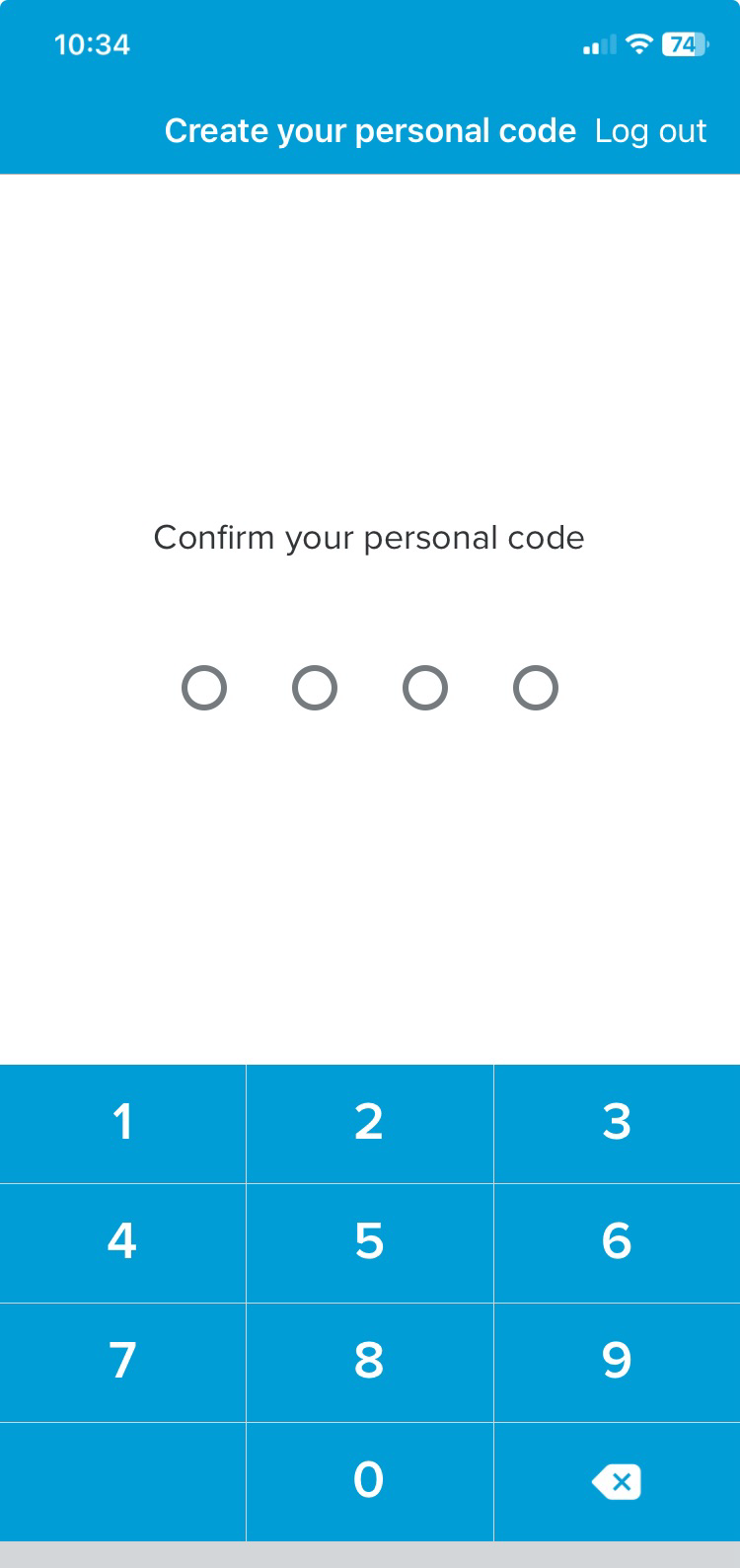The height and width of the screenshot is (1568, 740).
Task: Enter digit 1 on the keypad
Action: [122, 1123]
